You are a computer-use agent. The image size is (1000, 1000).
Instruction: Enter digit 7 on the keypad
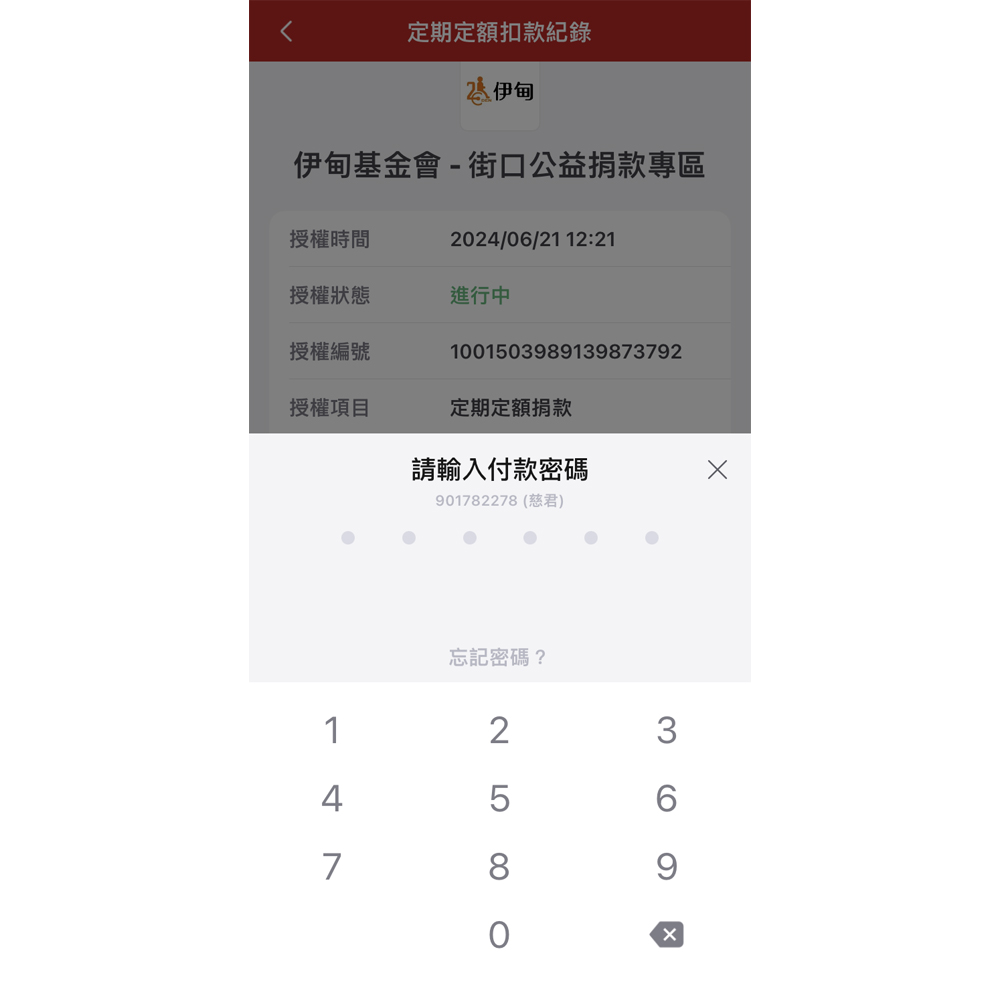point(332,867)
